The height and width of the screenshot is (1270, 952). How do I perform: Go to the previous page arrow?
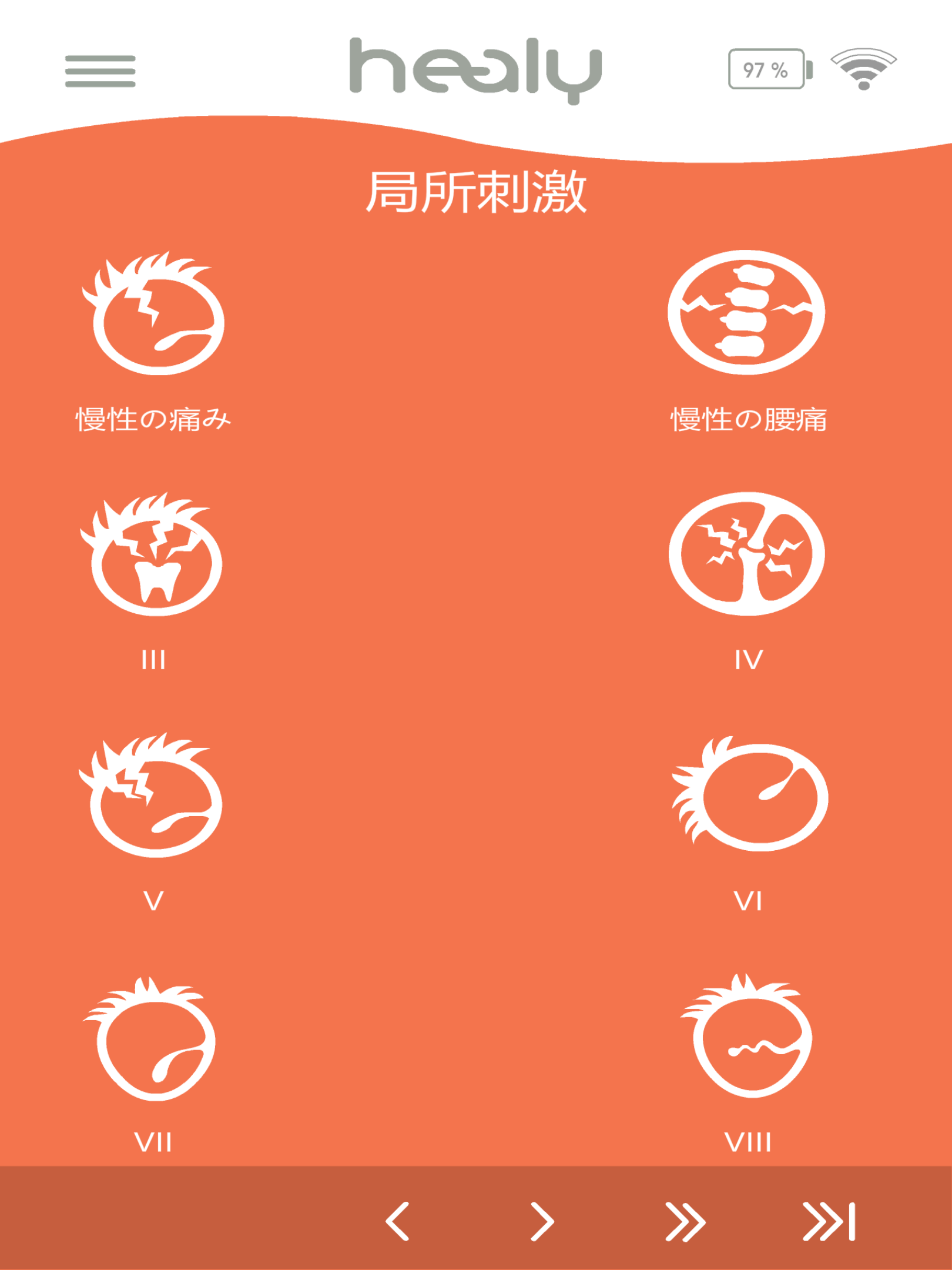398,1221
